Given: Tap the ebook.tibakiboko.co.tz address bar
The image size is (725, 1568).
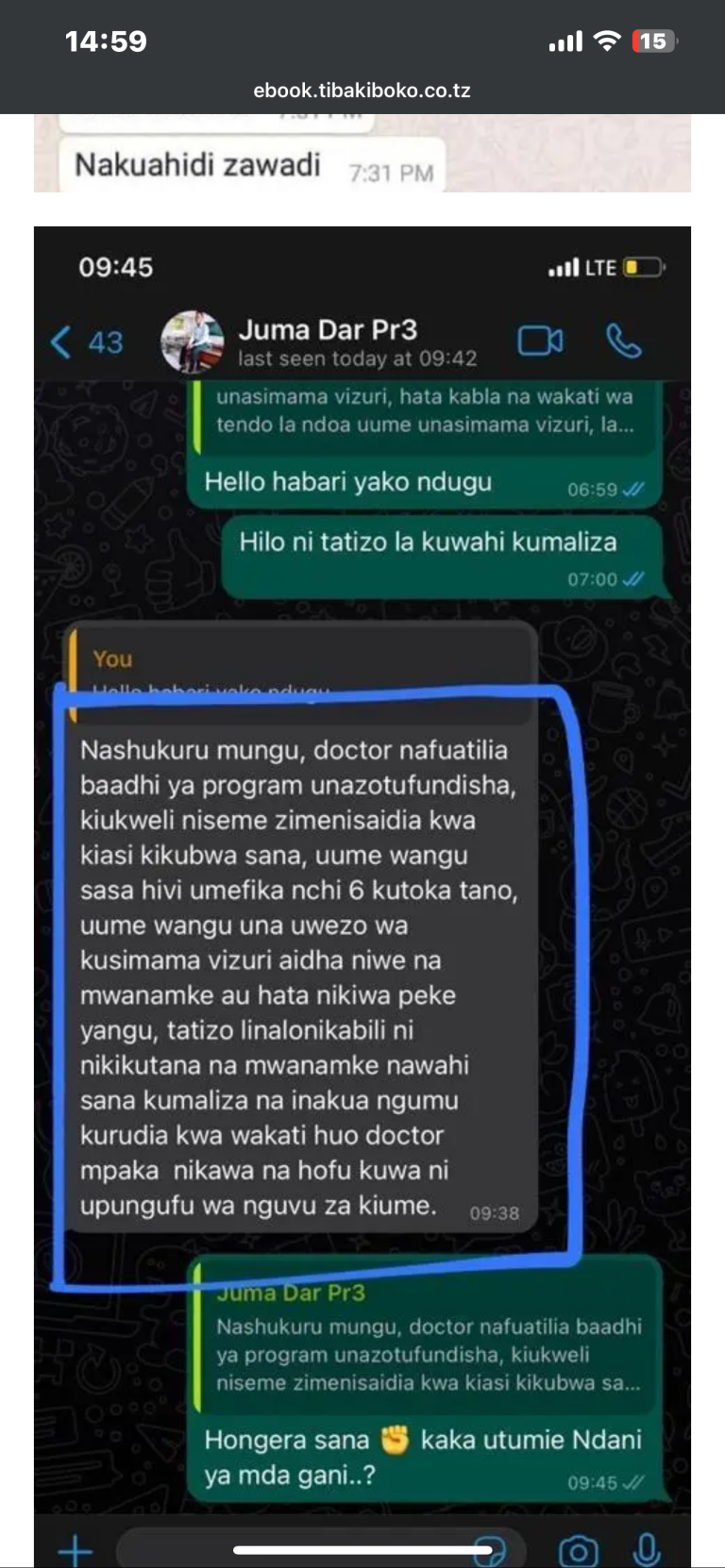Looking at the screenshot, I should click(x=362, y=91).
